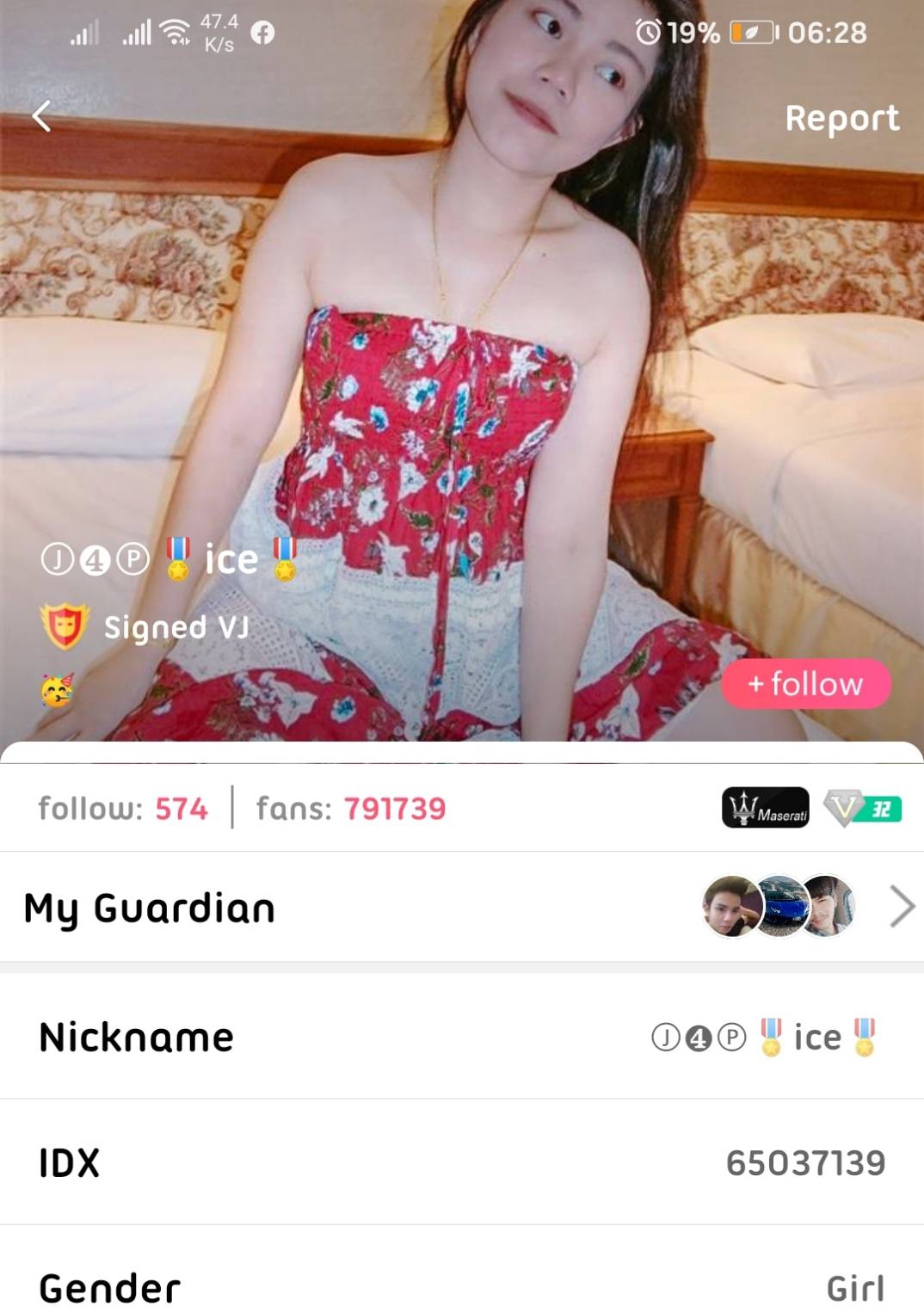View the fans count list
Viewport: 924px width, 1312px height.
351,809
